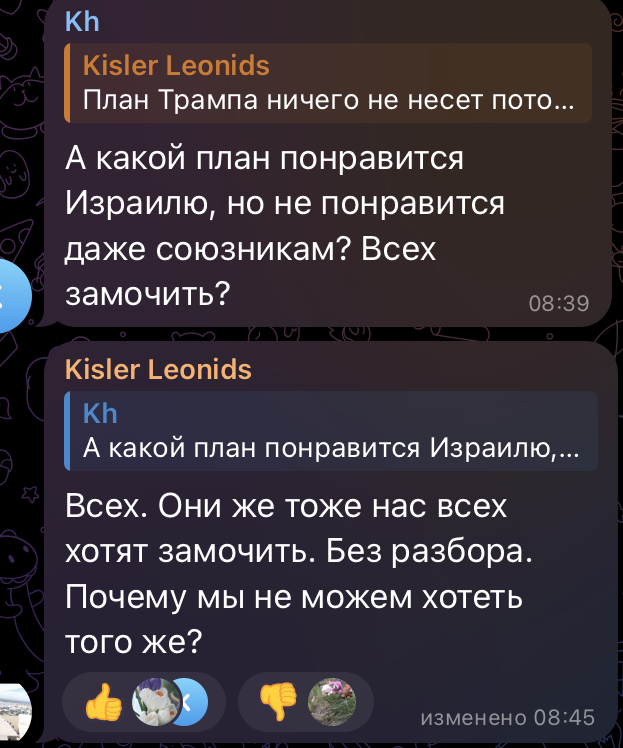This screenshot has width=623, height=748.
Task: Add thumbs up reaction on Kisler Leonids' message
Action: pyautogui.click(x=105, y=700)
